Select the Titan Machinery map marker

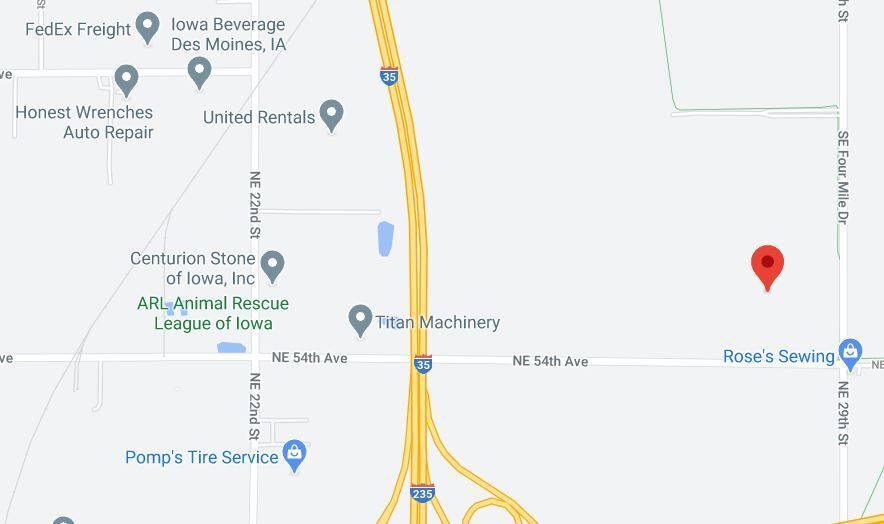point(360,320)
